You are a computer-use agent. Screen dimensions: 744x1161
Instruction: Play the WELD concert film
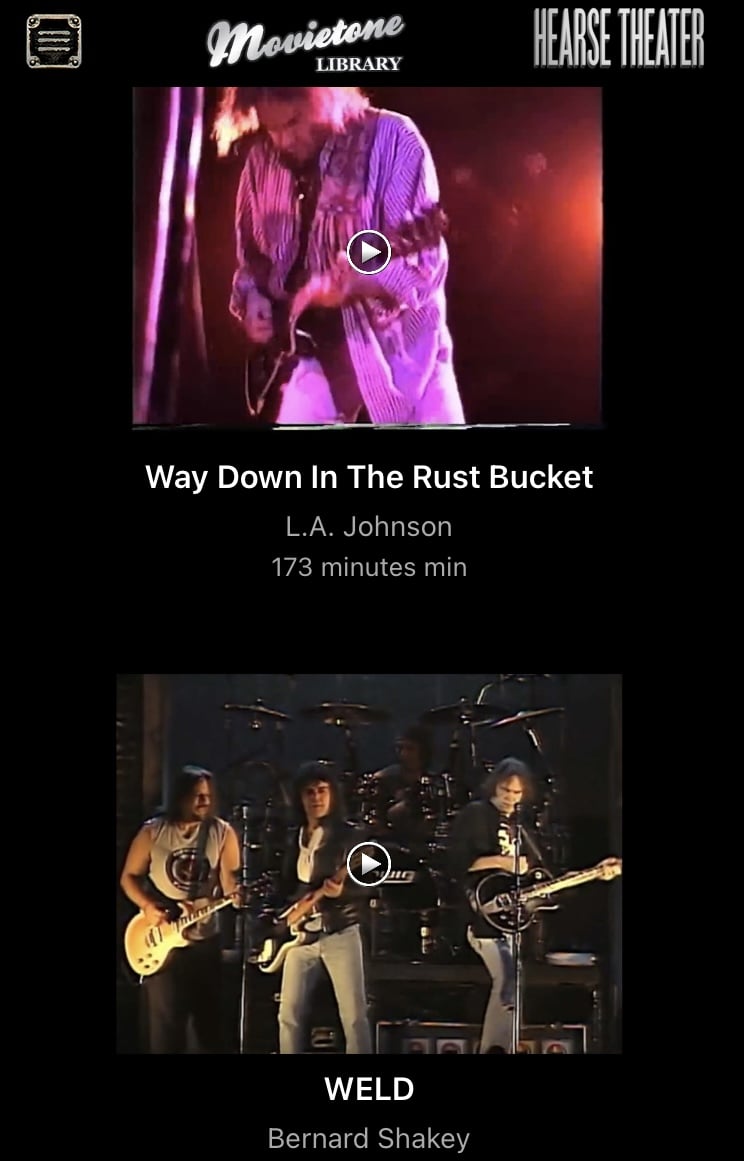368,863
